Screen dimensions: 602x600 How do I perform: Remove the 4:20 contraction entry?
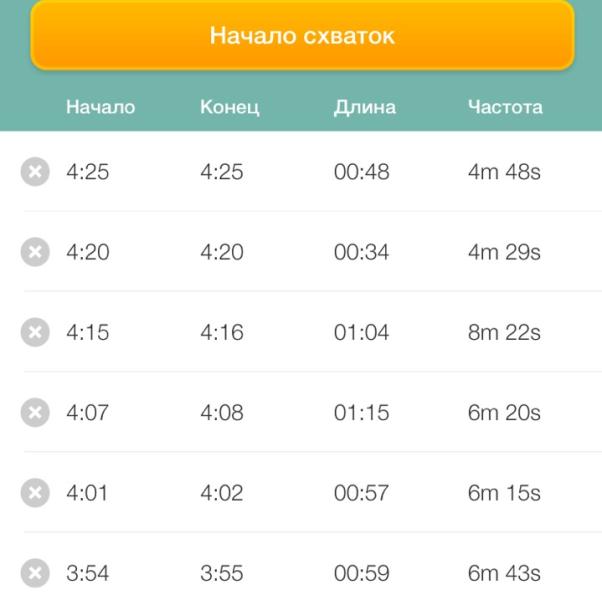(x=34, y=252)
